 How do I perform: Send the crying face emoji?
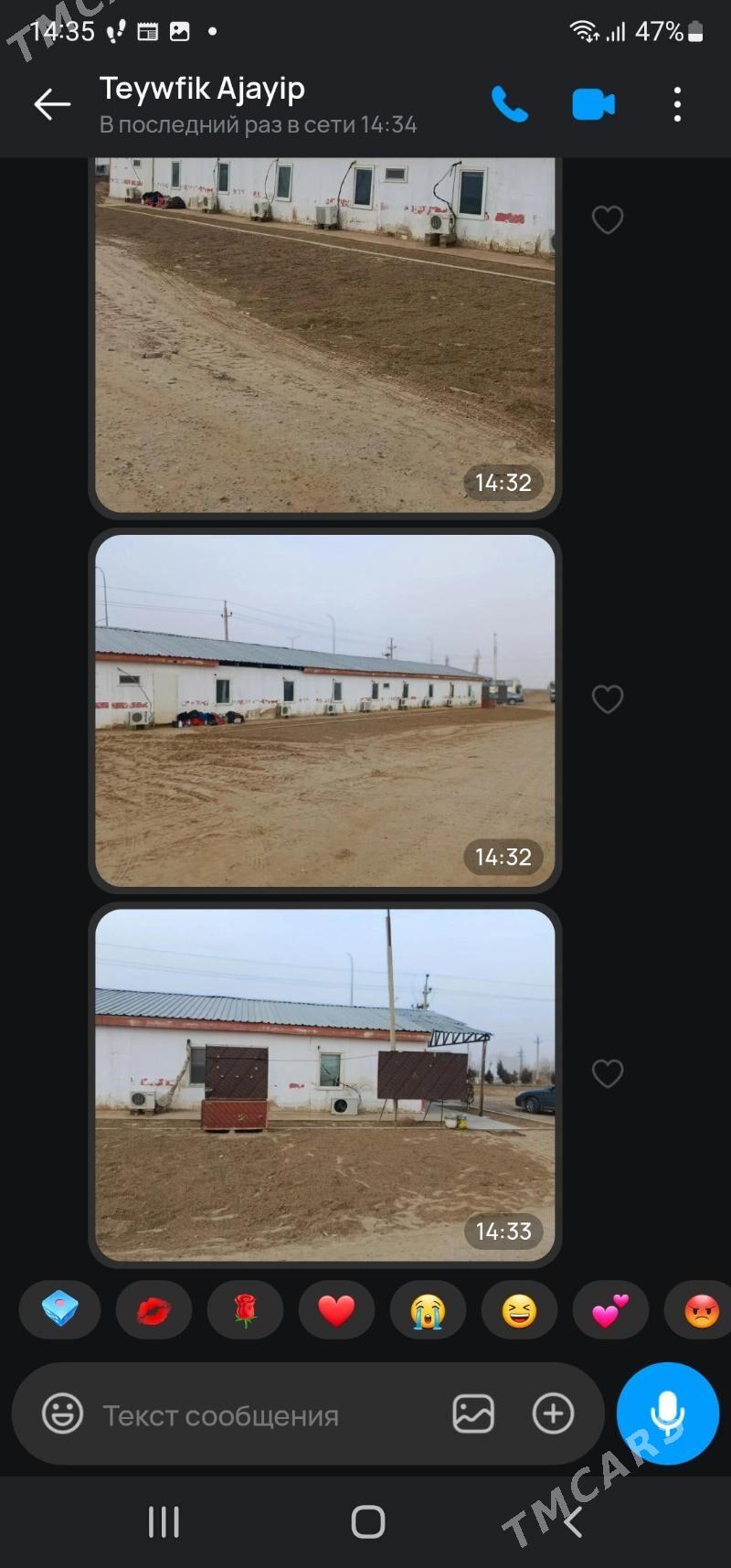point(428,1311)
